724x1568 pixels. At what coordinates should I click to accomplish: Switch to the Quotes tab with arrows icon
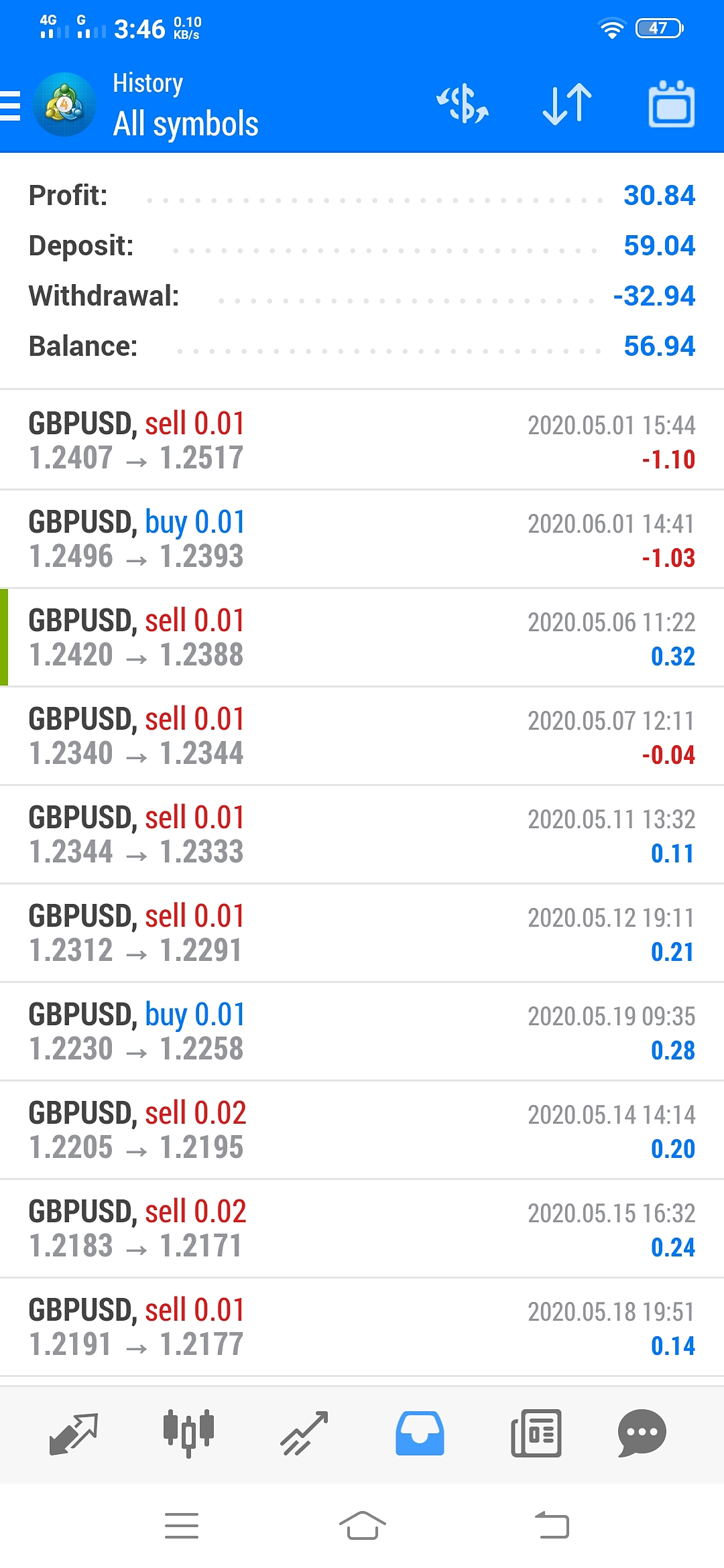74,1434
